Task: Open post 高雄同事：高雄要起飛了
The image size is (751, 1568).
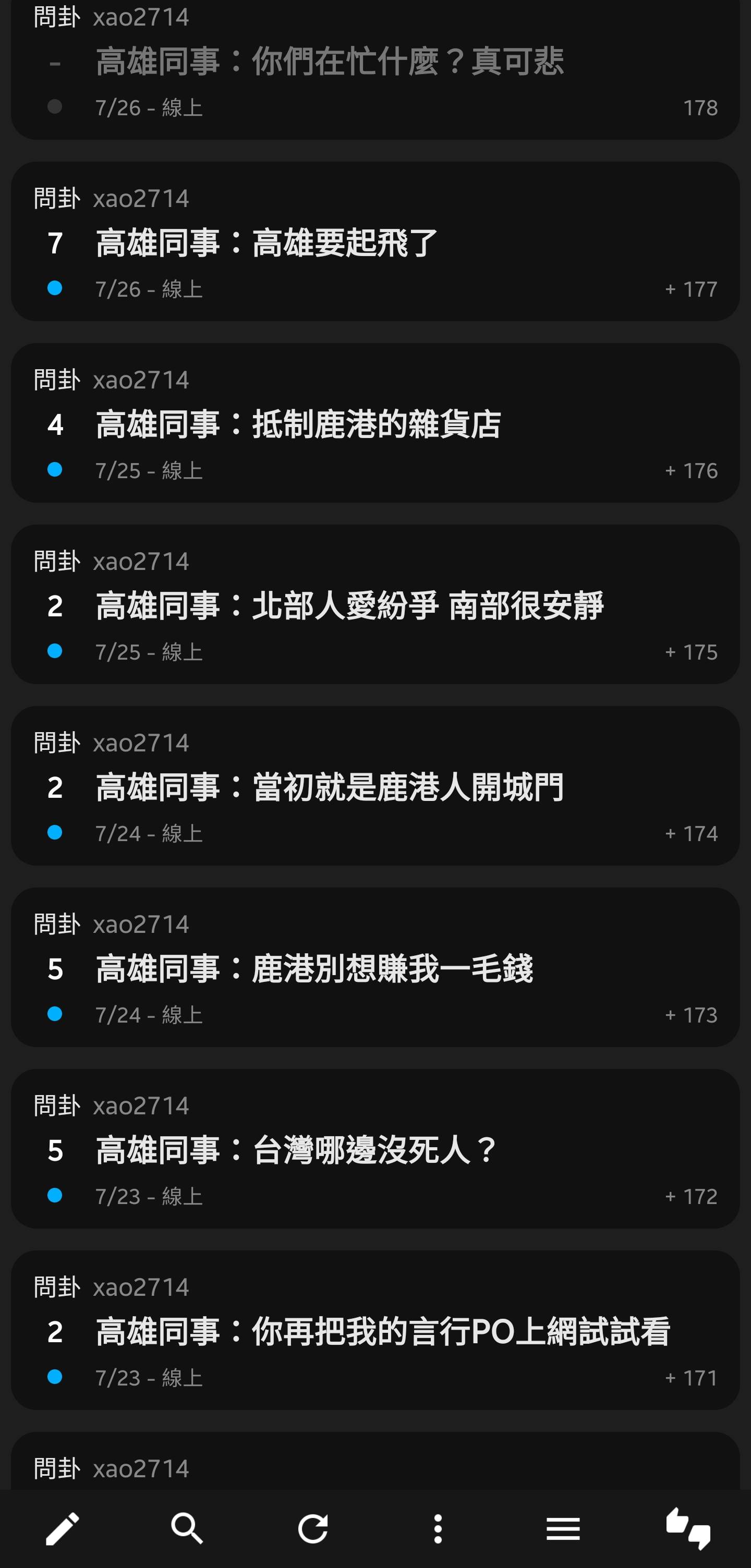Action: tap(375, 241)
